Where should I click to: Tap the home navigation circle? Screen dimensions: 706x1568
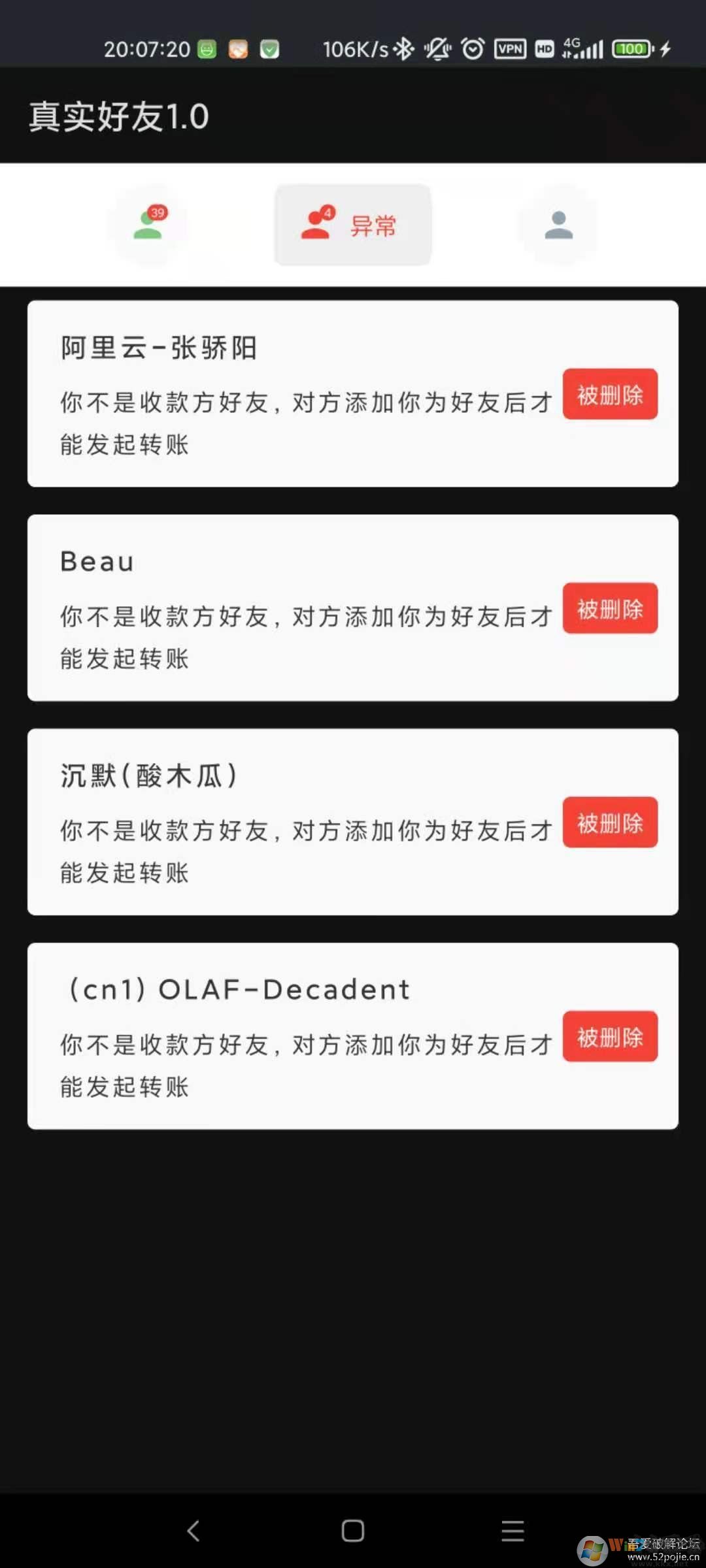(x=352, y=1531)
